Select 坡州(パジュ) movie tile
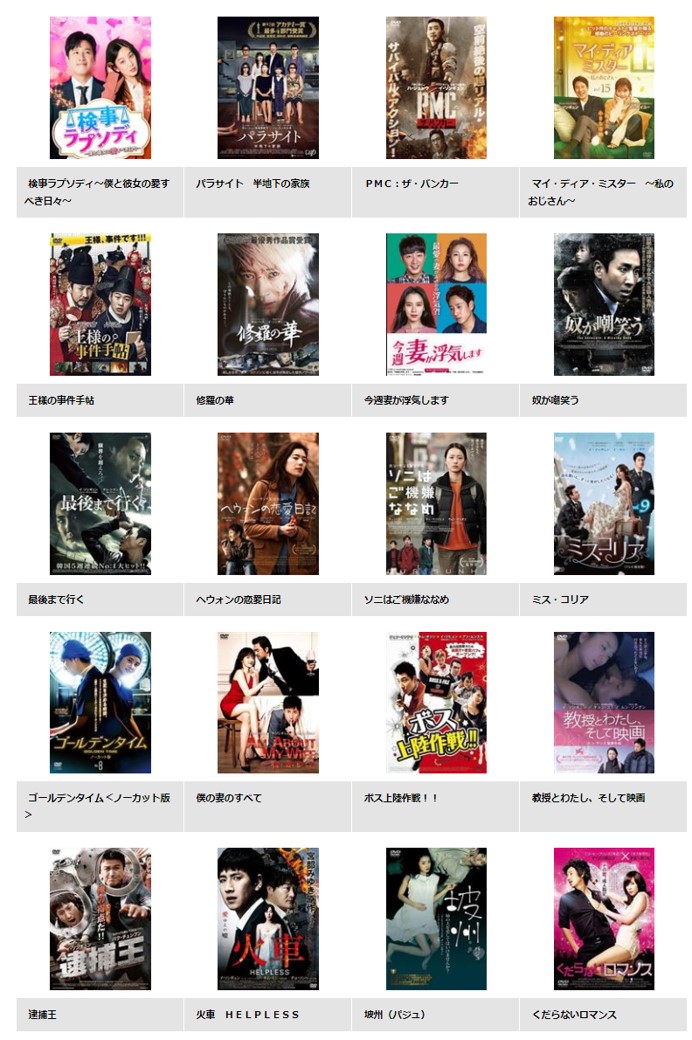This screenshot has width=692, height=1040. pos(436,918)
